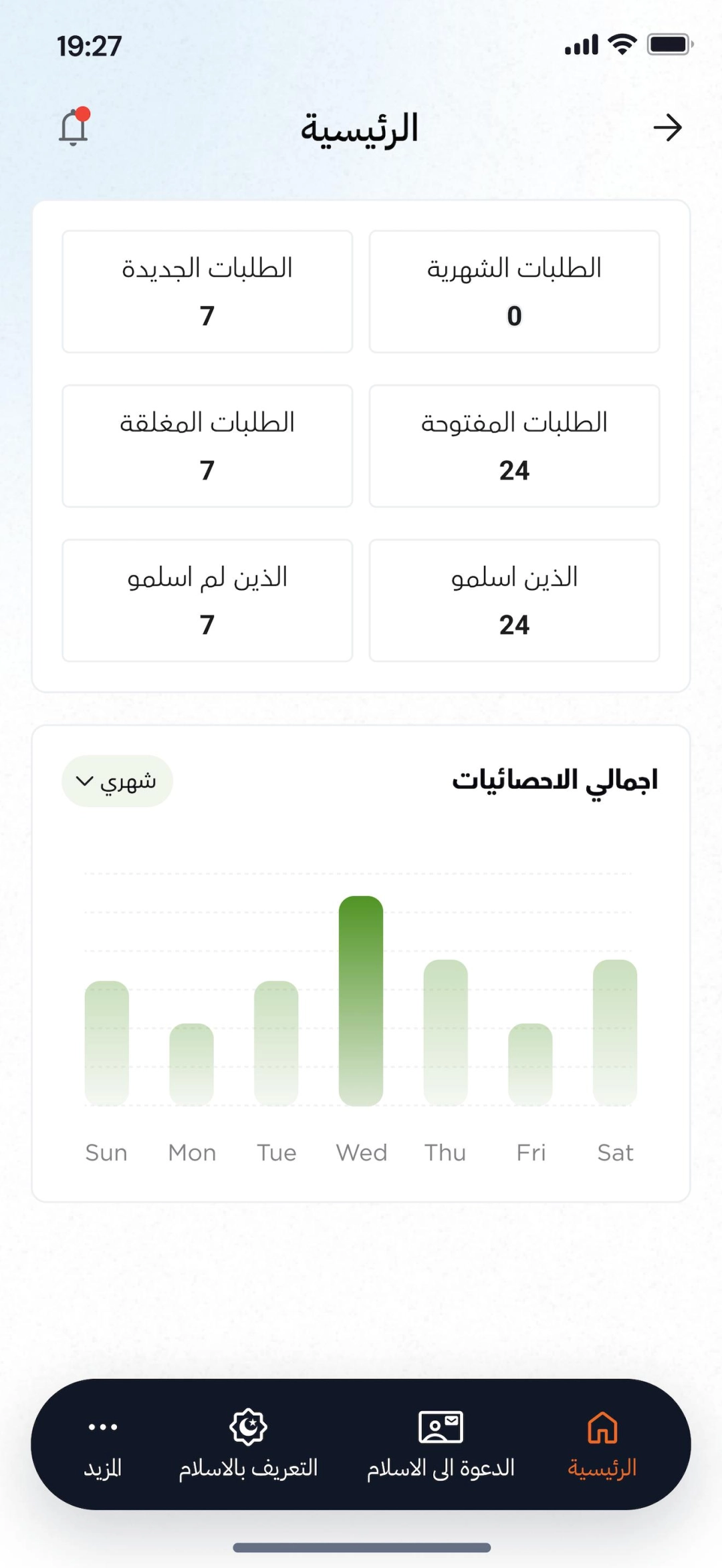Select the الذين لم اسلمو card

pos(207,600)
